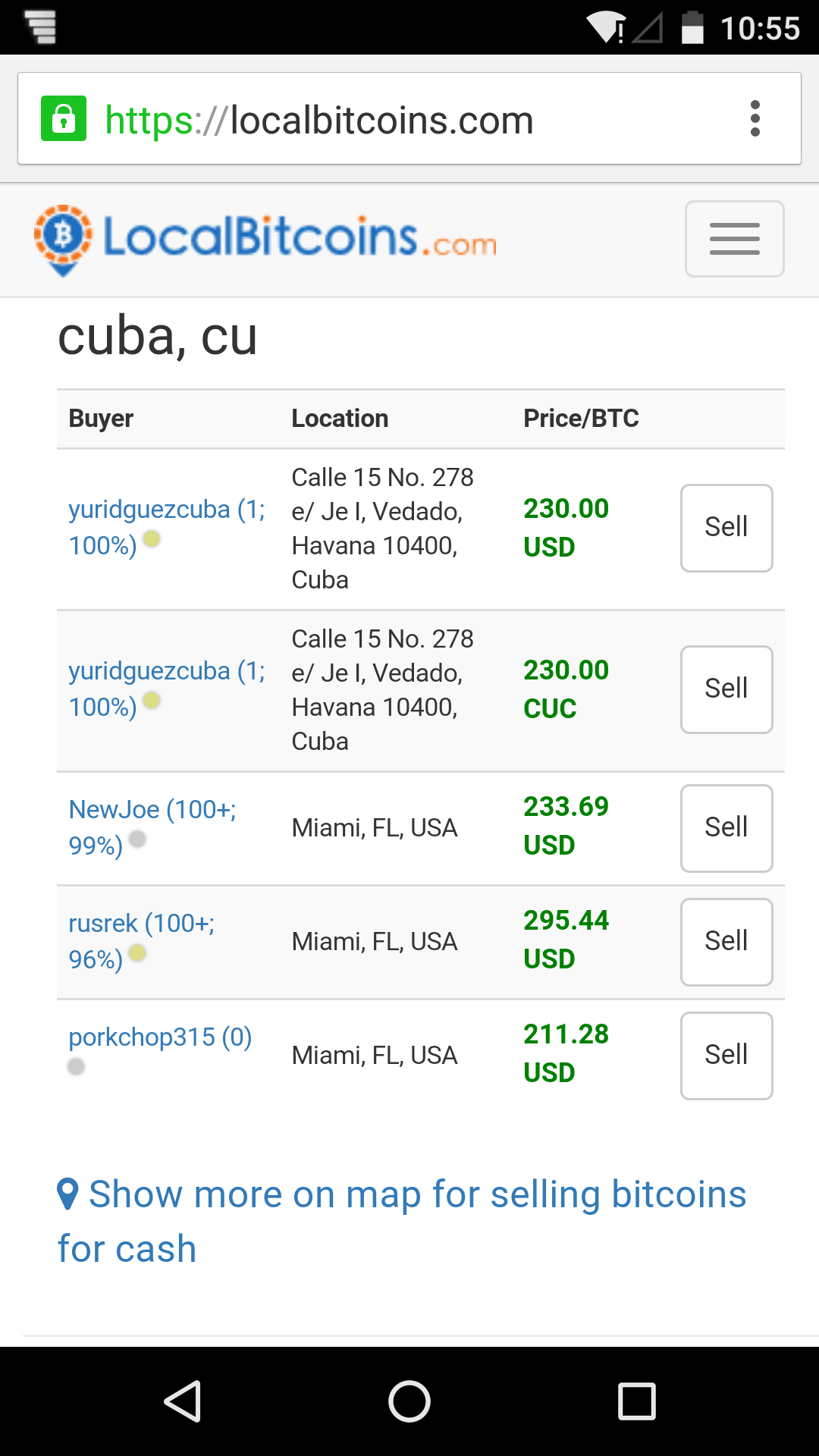Go to the LocalBitcoins home page logo
The image size is (819, 1456).
pyautogui.click(x=265, y=239)
